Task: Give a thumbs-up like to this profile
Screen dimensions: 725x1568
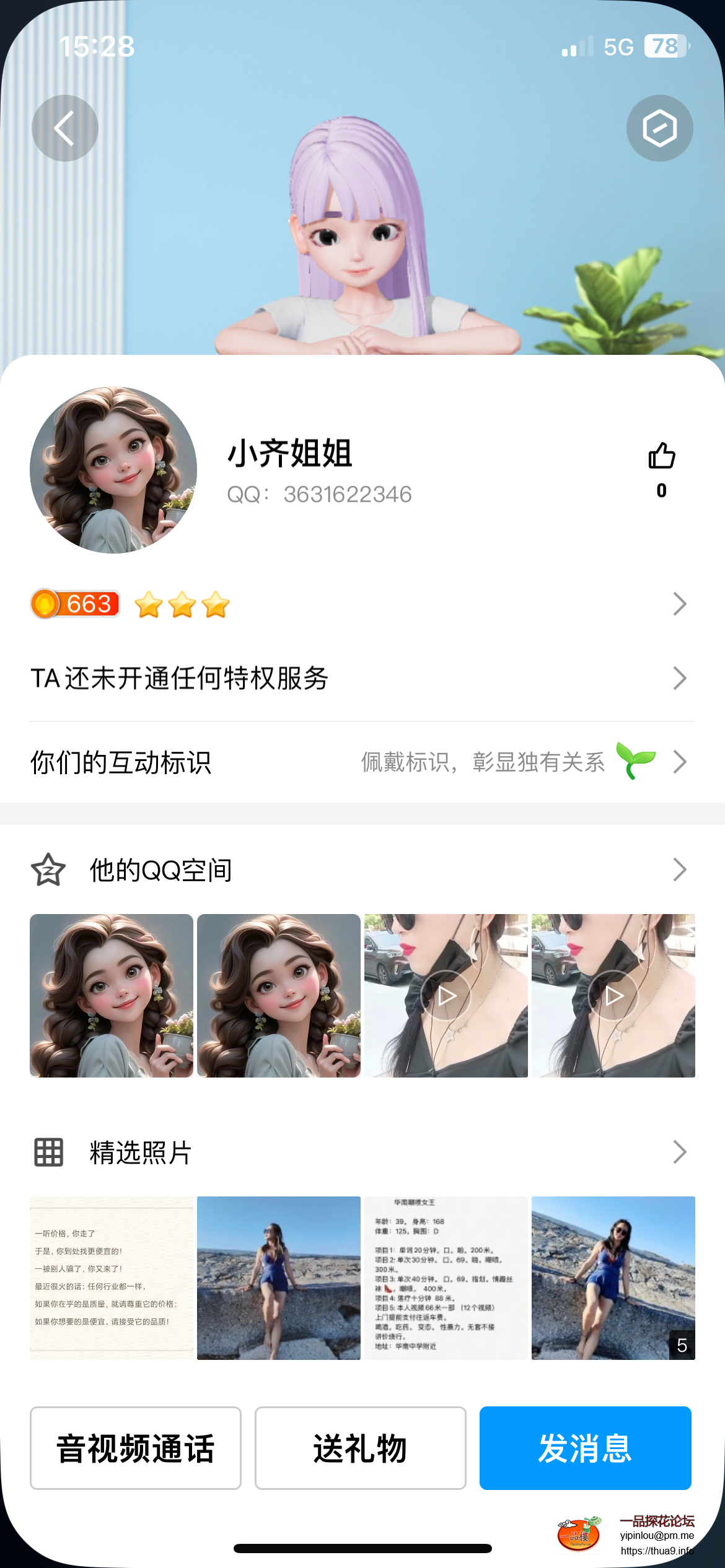Action: (661, 457)
